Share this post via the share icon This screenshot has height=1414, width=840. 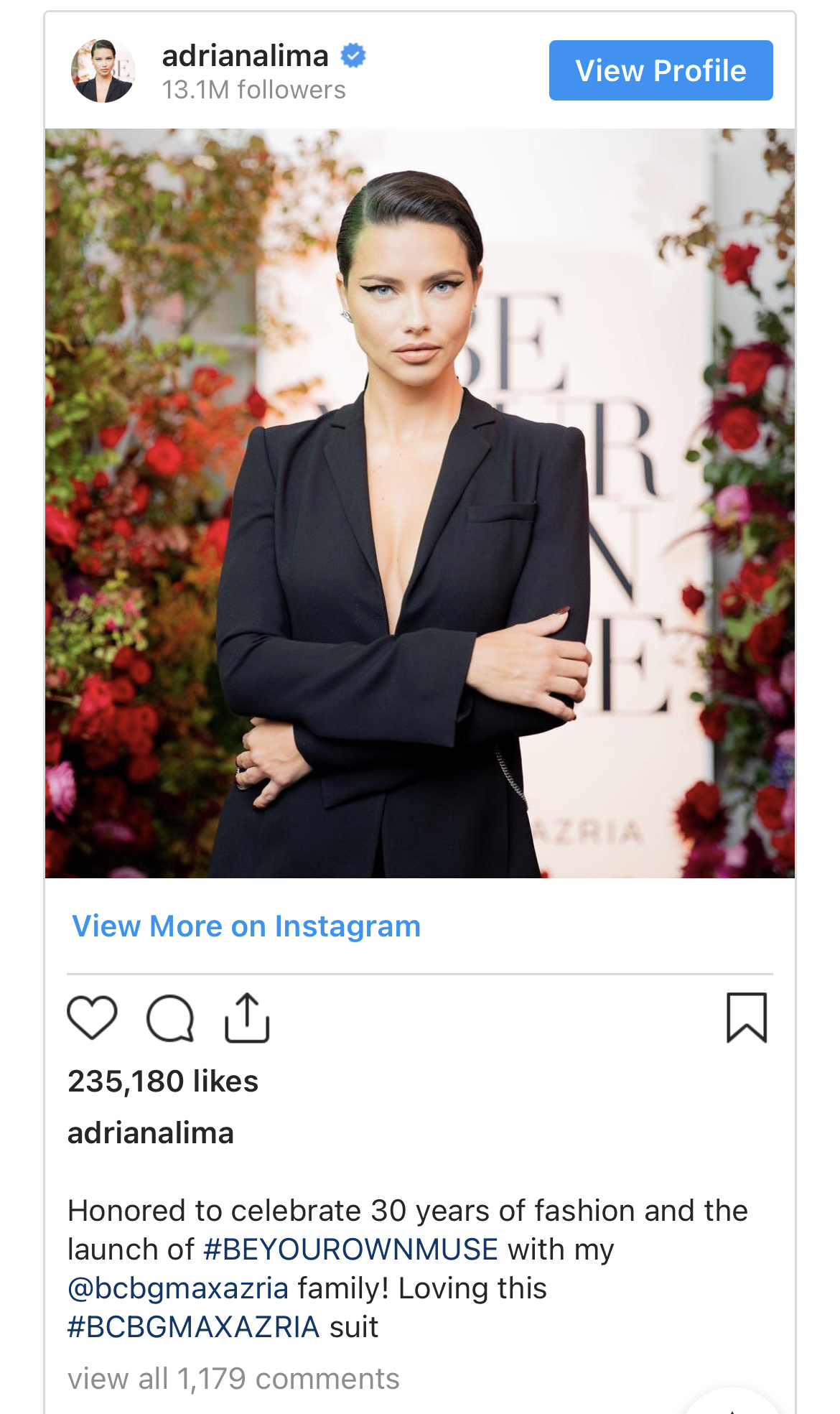pos(247,1018)
